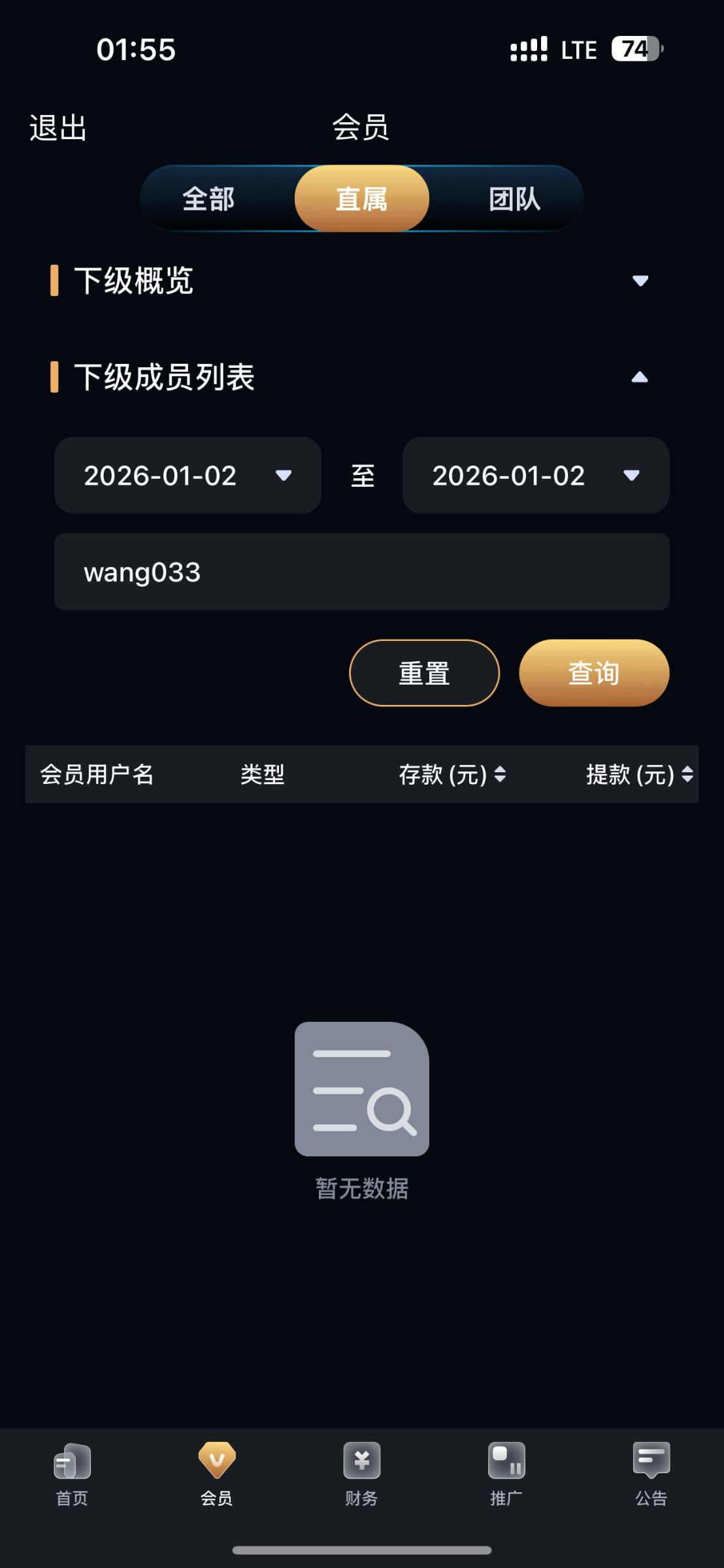
Task: Open the start date picker
Action: (x=188, y=476)
